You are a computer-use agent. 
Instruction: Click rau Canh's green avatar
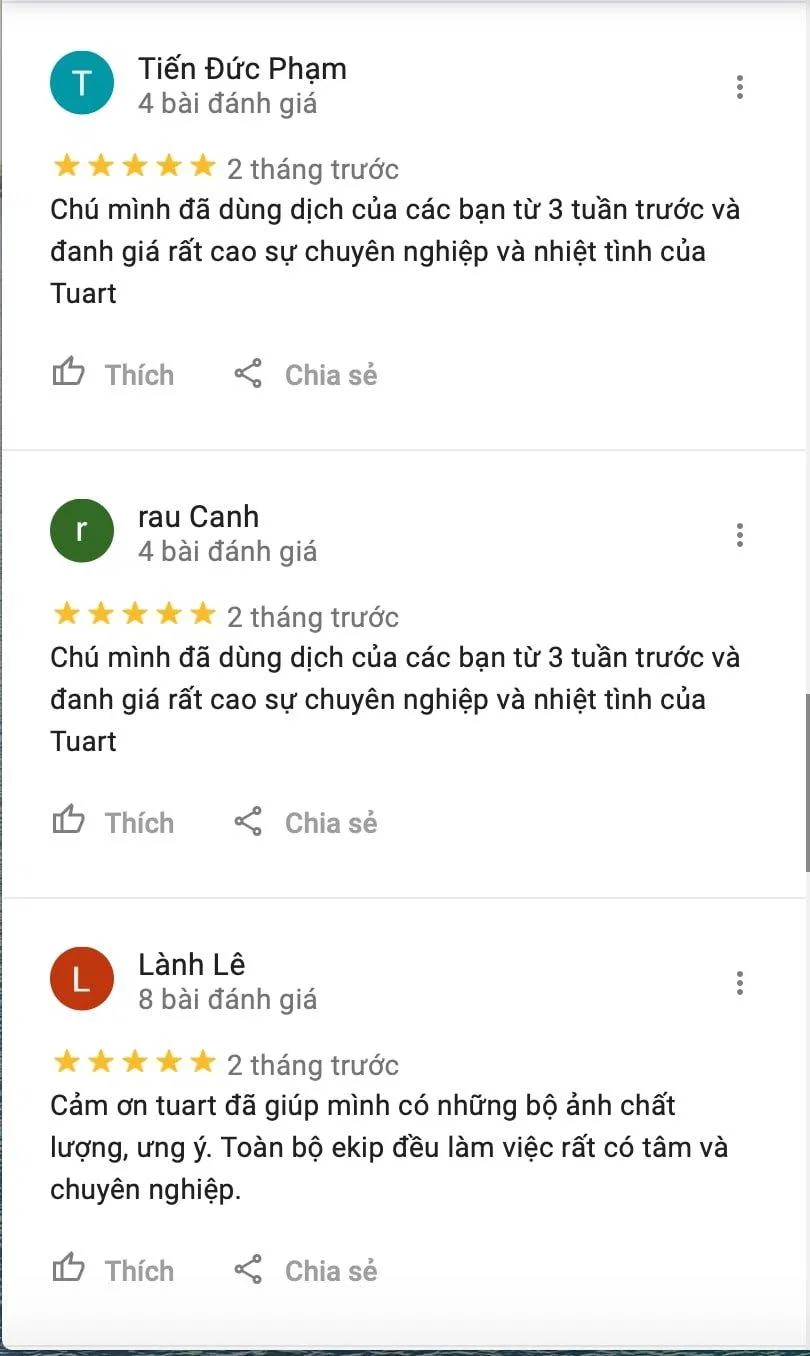81,530
